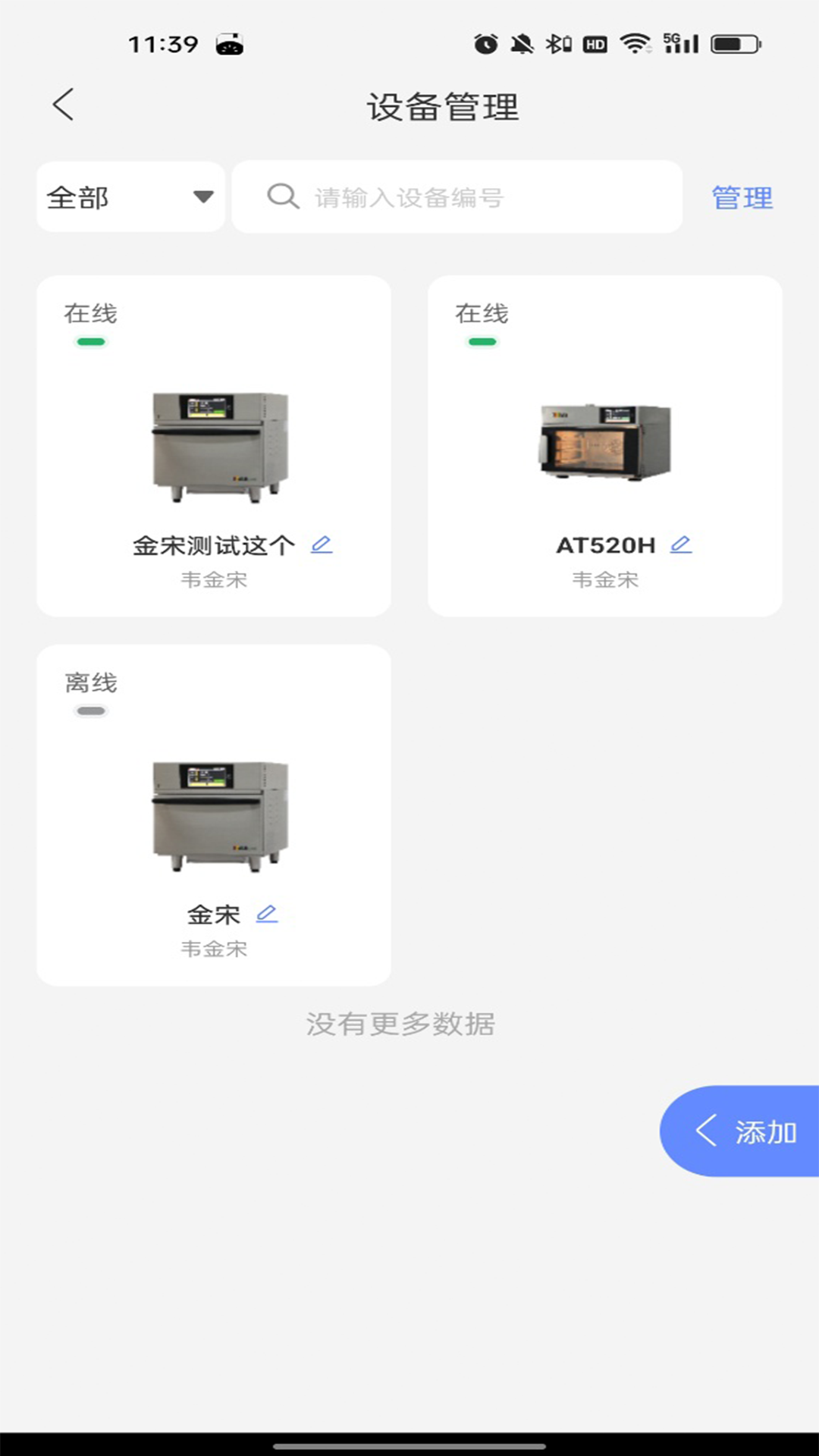Expand the 全部 filter dropdown
This screenshot has height=1456, width=819.
coord(130,197)
